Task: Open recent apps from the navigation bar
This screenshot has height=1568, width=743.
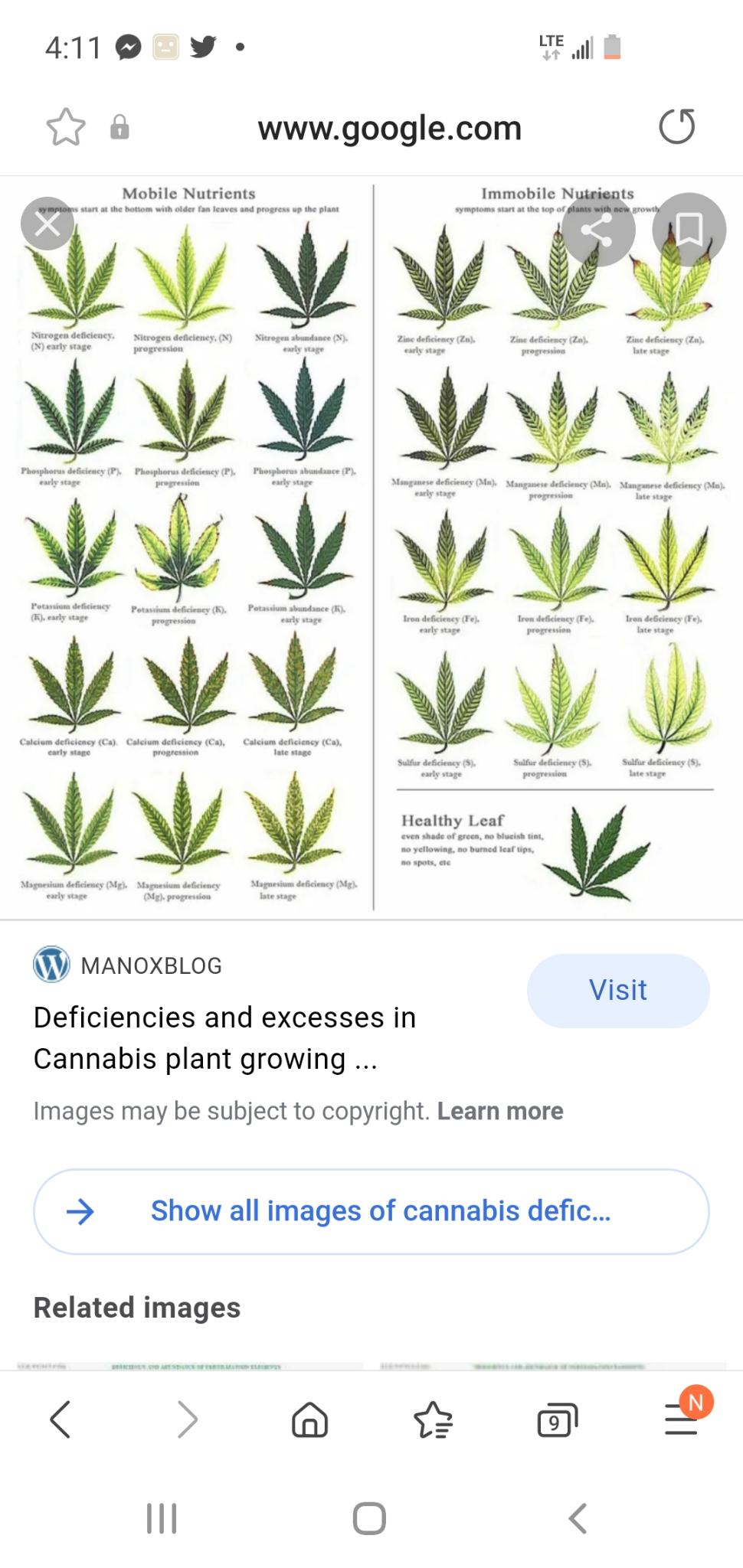Action: point(162,1518)
